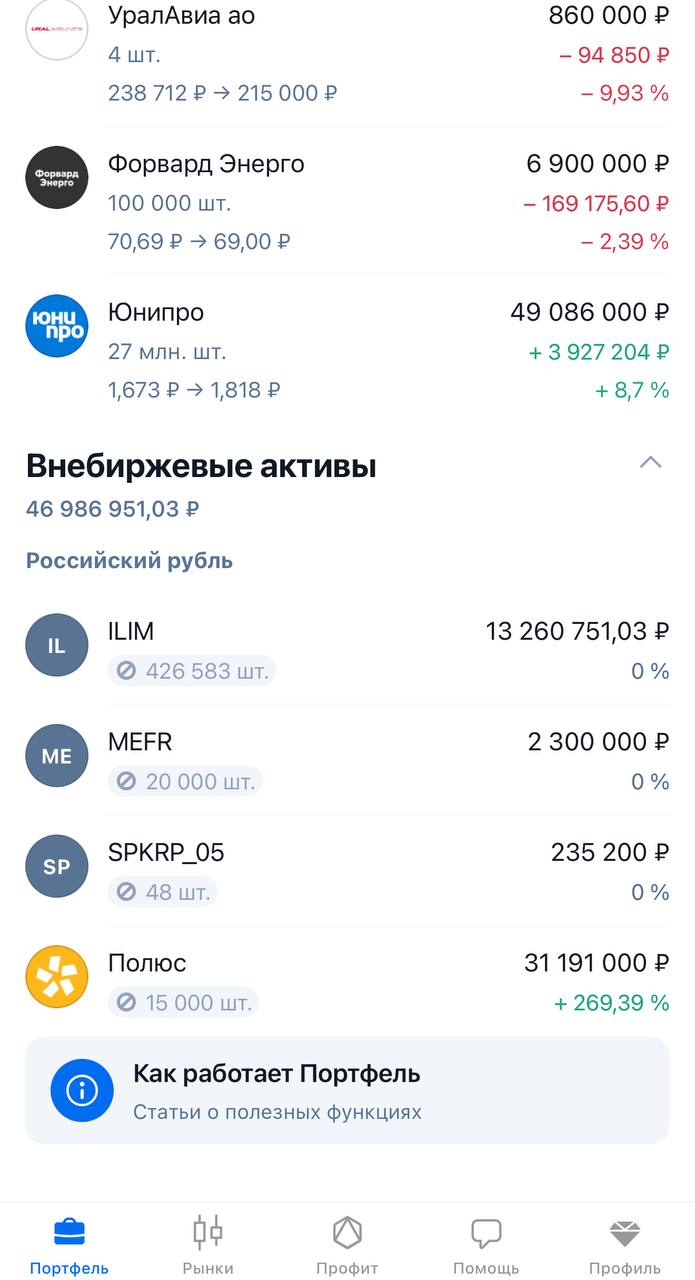
Task: View the Полюс holding details
Action: (347, 982)
